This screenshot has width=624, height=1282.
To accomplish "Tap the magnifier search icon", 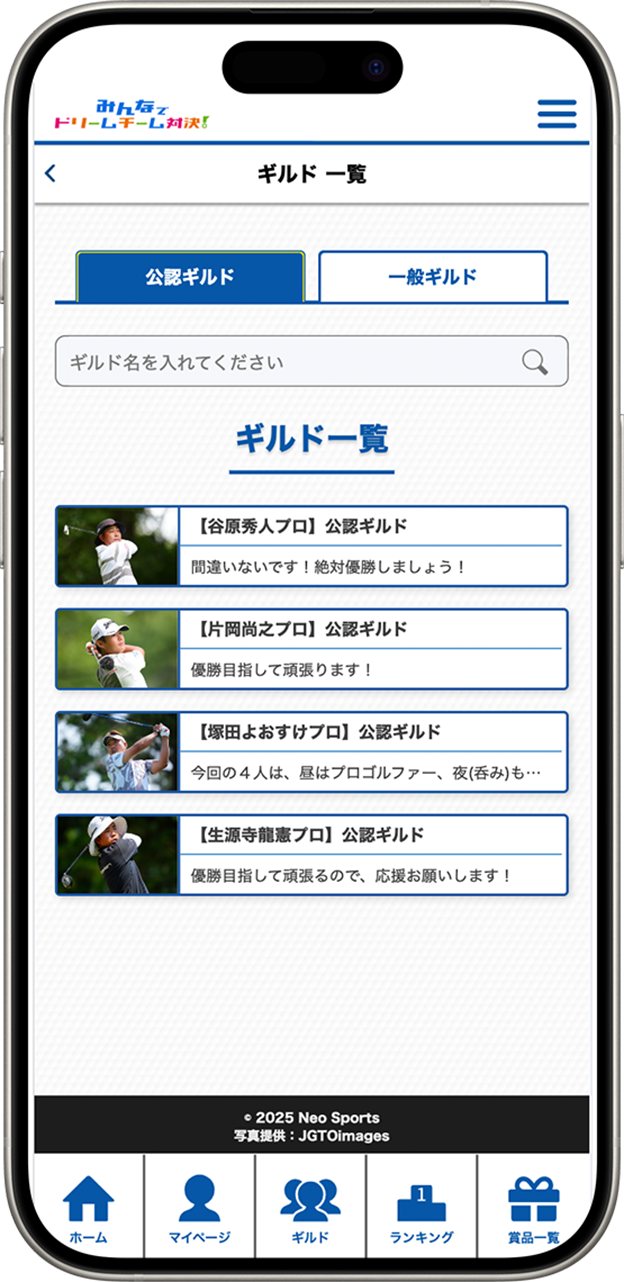I will pos(535,362).
